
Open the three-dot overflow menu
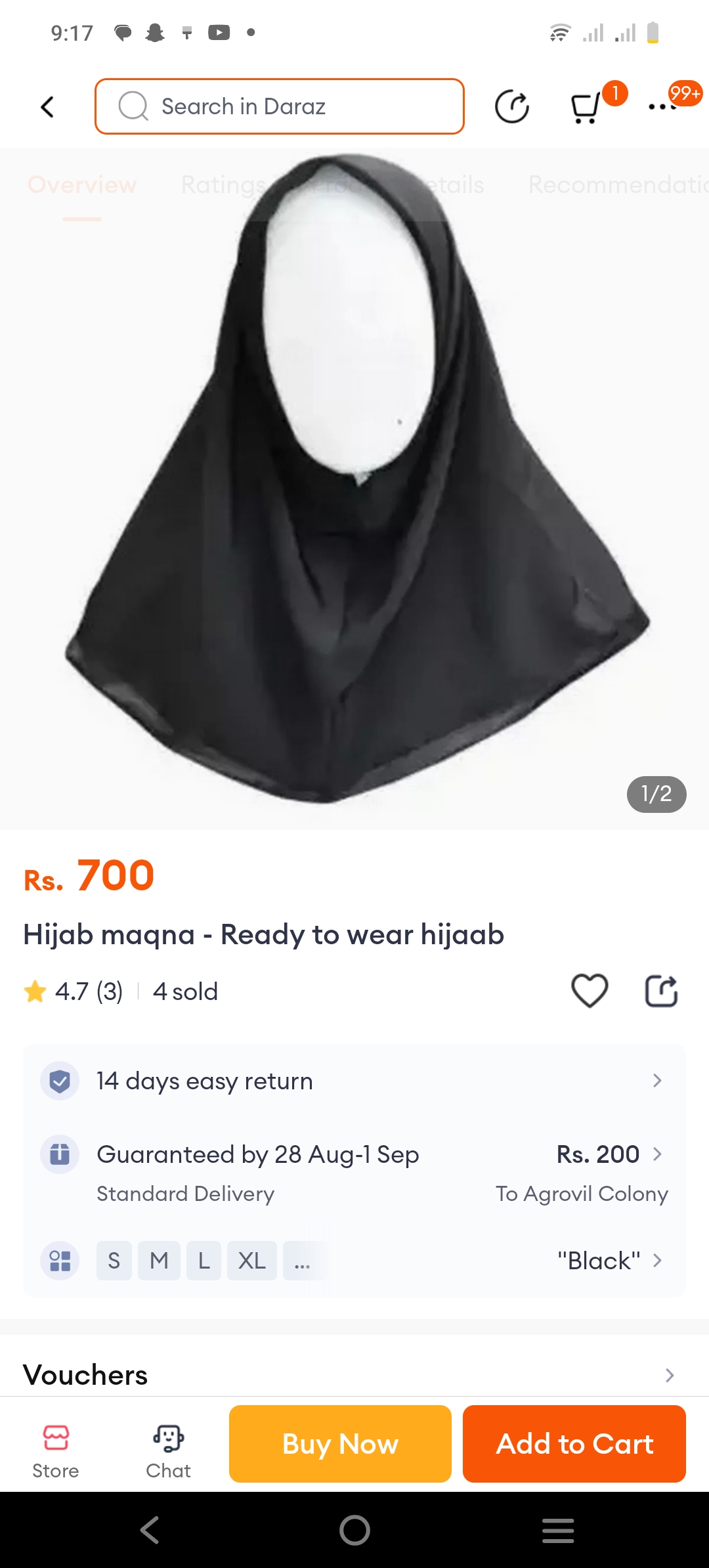(x=662, y=106)
